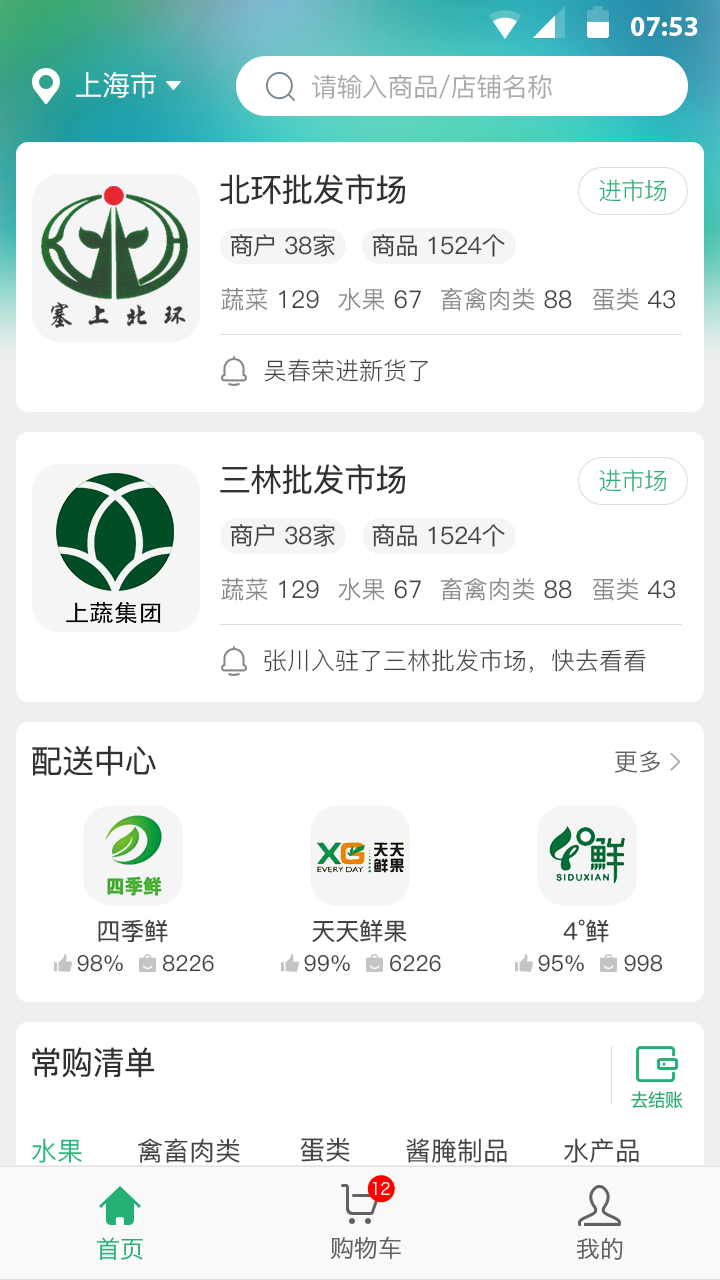The width and height of the screenshot is (720, 1280).
Task: Switch to the 我的 profile tab
Action: pyautogui.click(x=599, y=1223)
